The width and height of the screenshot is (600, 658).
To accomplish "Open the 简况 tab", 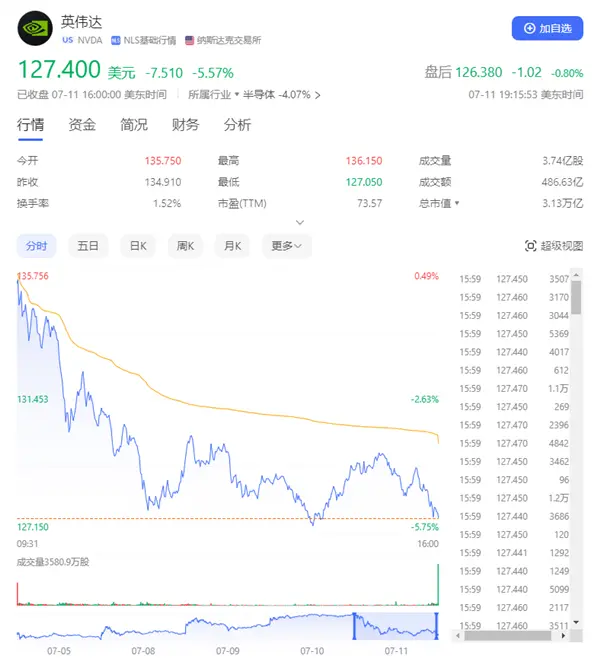I will coord(134,125).
